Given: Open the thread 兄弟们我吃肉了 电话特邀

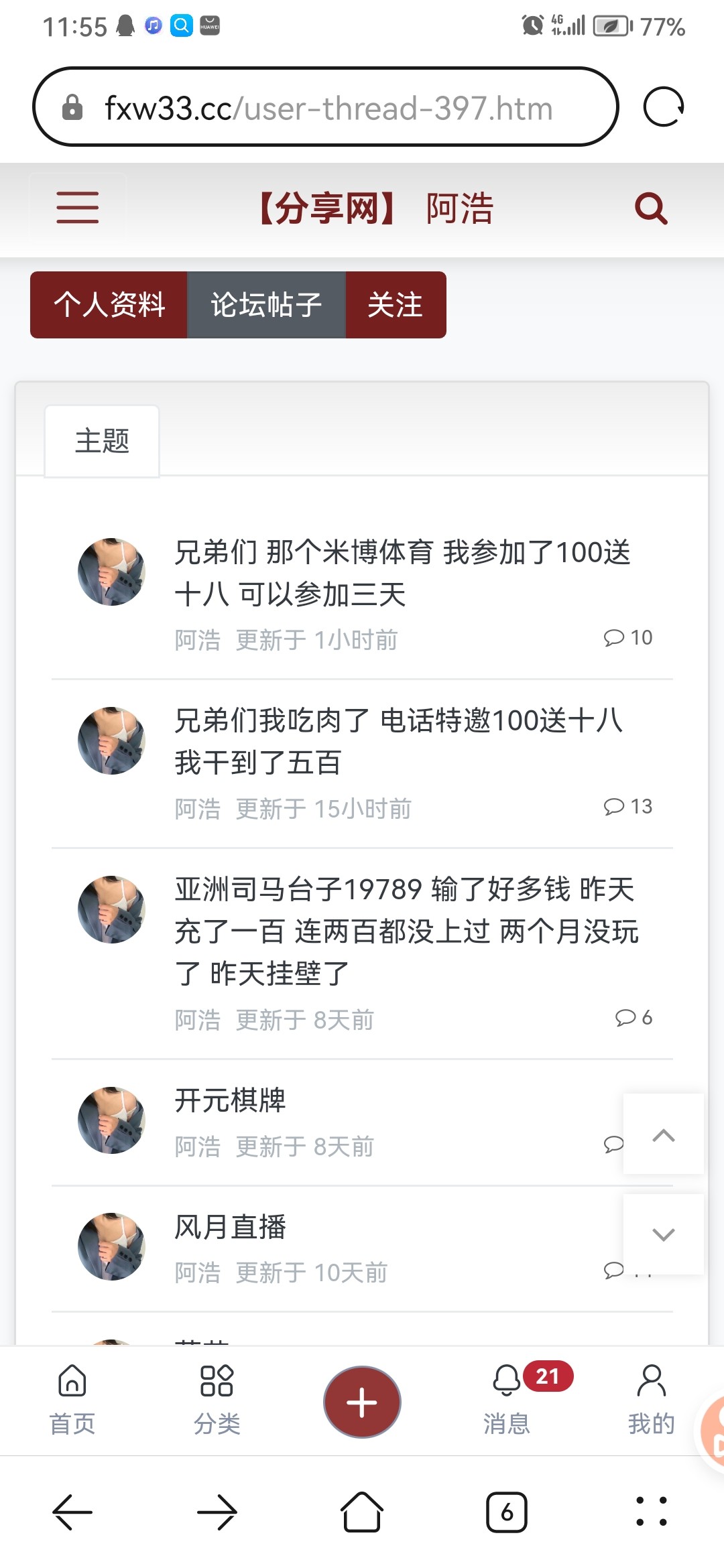Looking at the screenshot, I should (399, 741).
